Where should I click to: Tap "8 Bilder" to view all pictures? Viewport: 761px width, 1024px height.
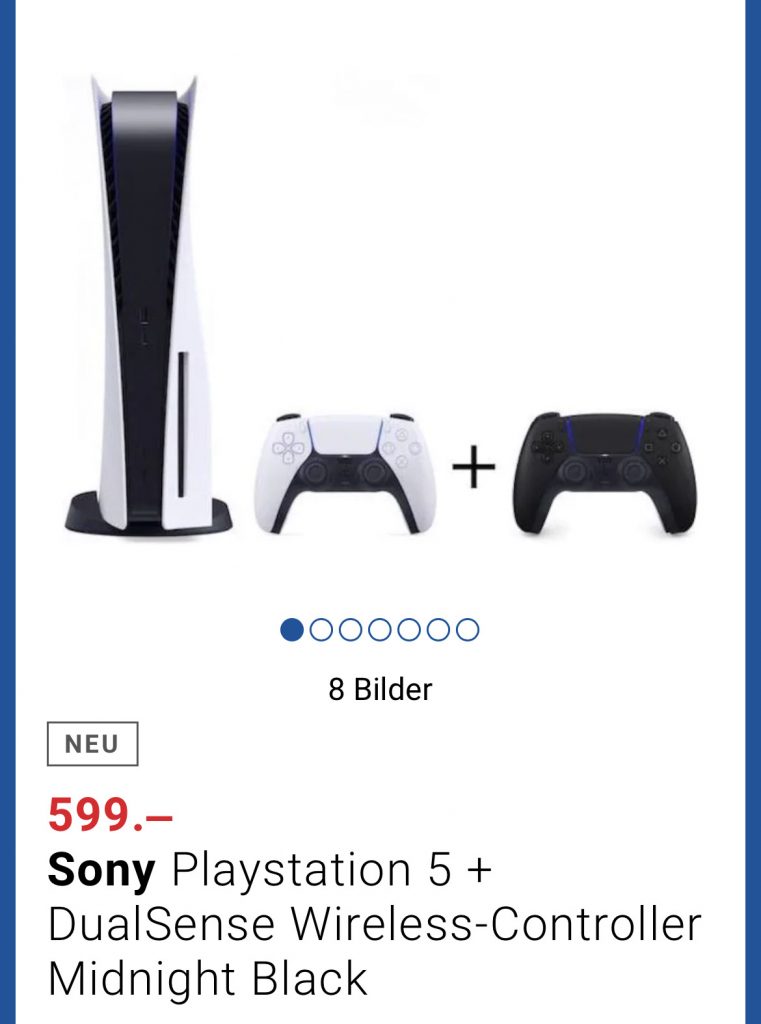[x=380, y=689]
